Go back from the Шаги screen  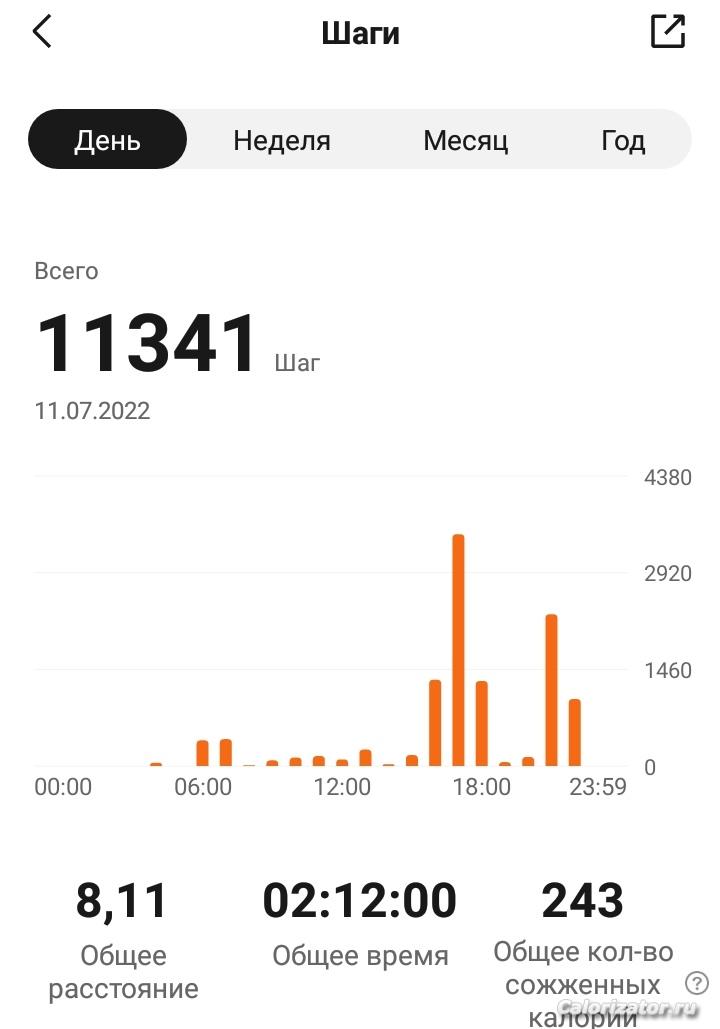point(42,32)
